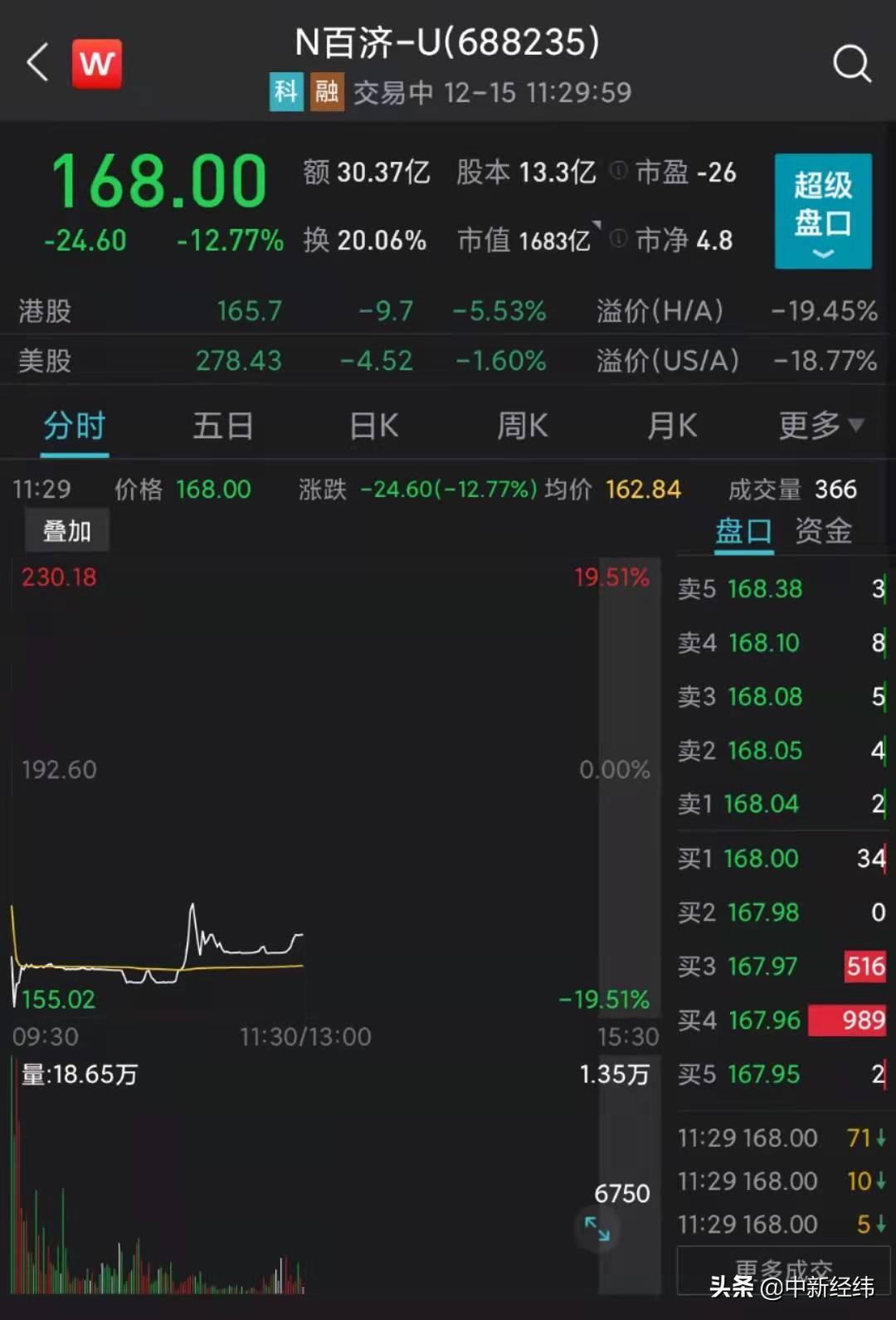Expand the 超级盘口 panel

(x=822, y=211)
